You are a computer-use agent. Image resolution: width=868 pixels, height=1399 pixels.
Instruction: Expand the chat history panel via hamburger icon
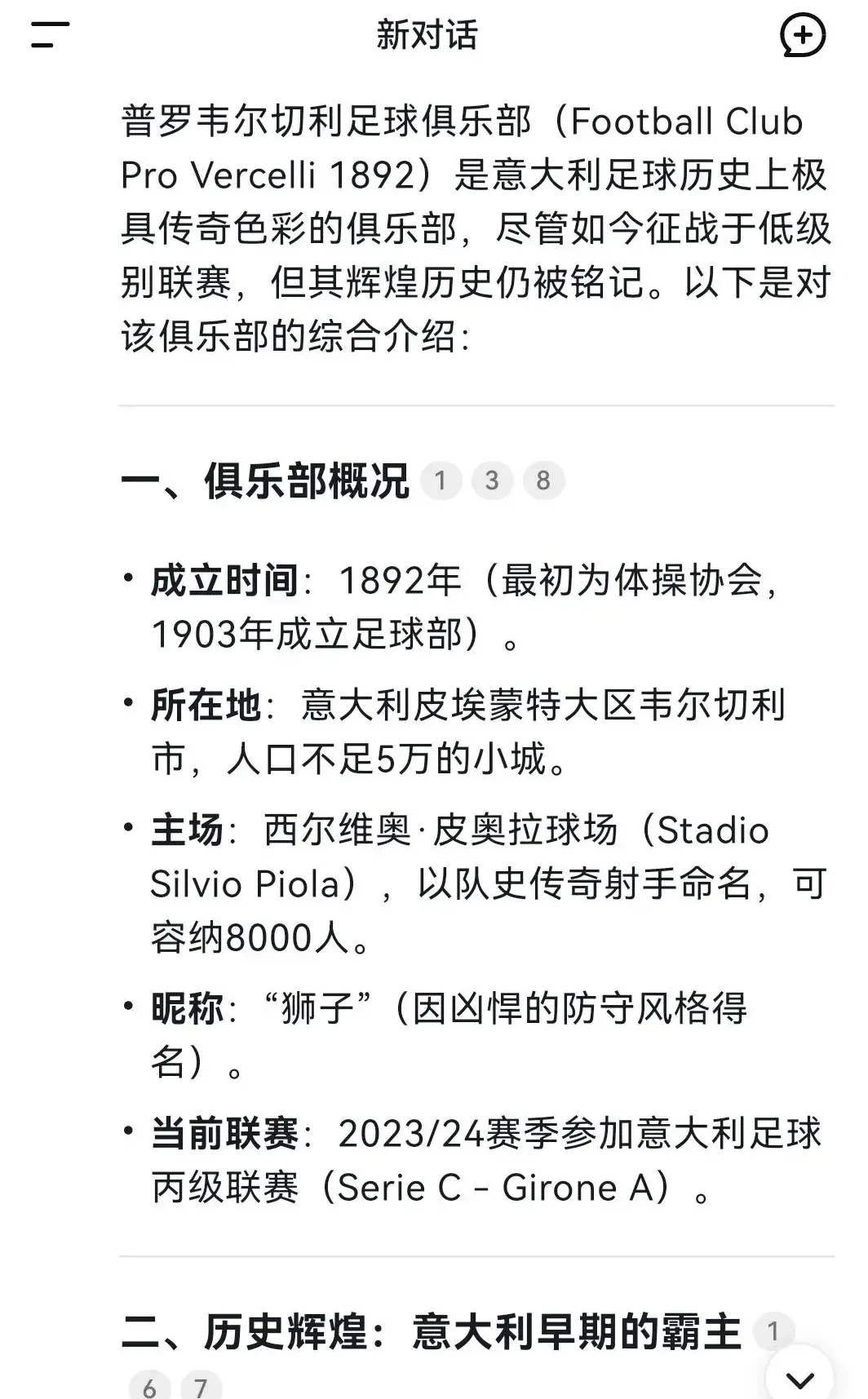click(x=49, y=36)
